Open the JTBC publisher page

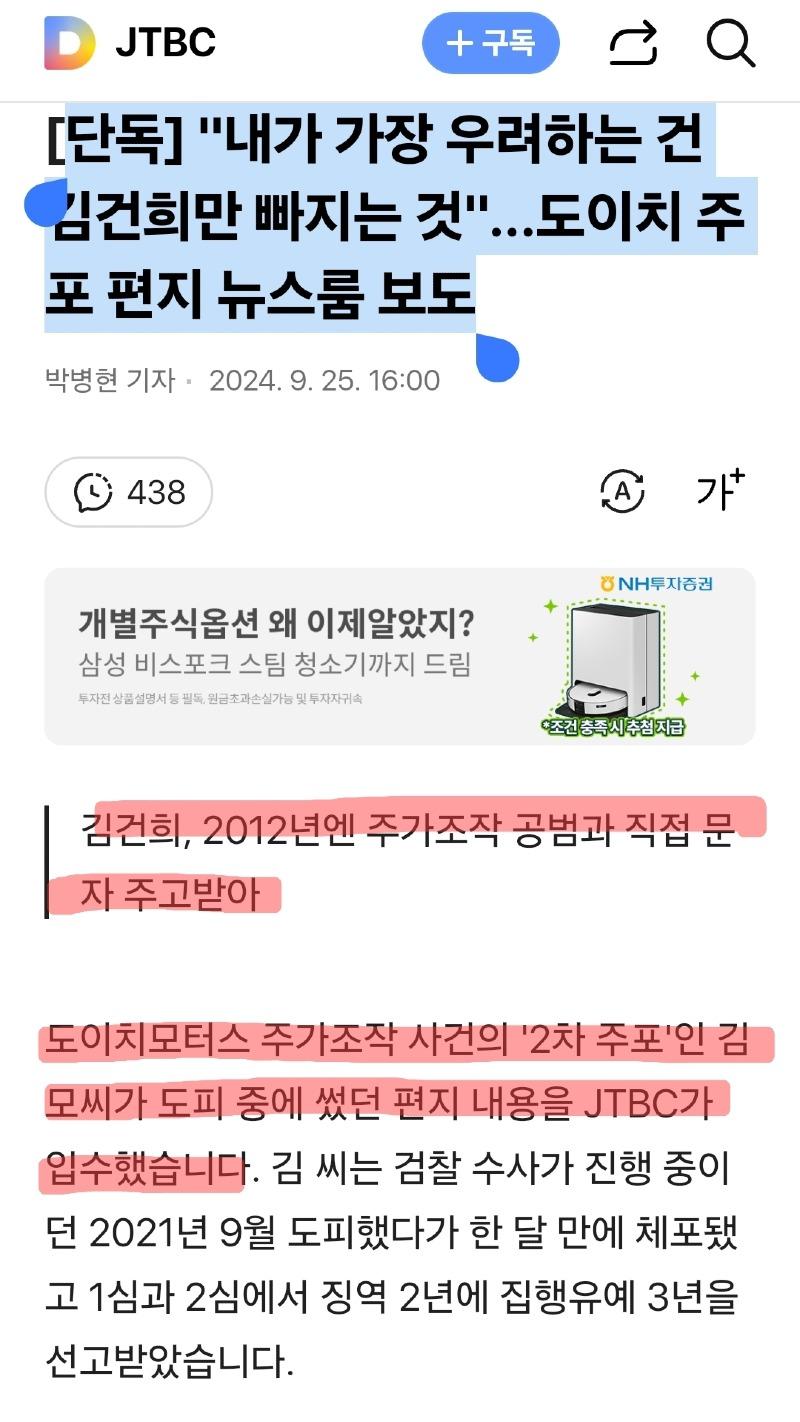pos(165,44)
